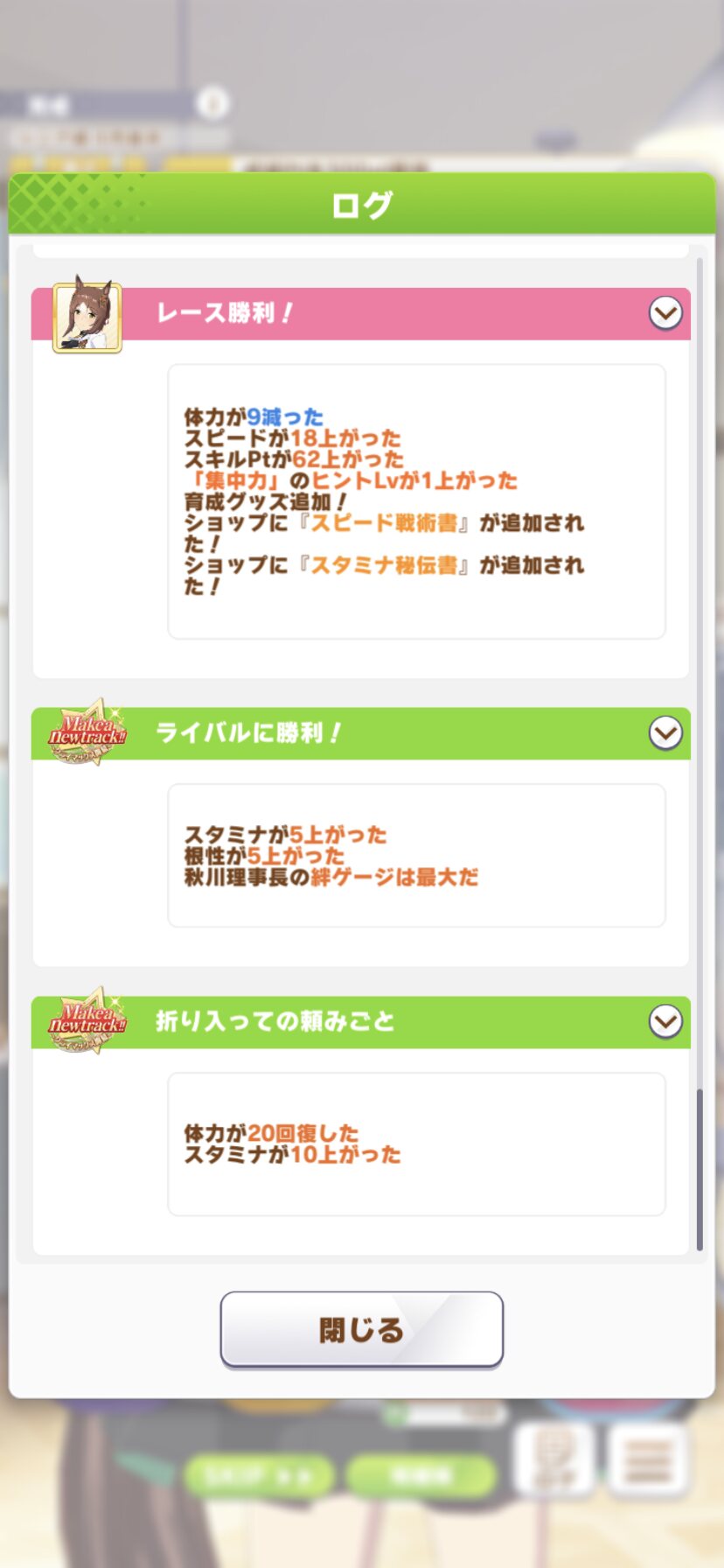Collapse the 折り入っての頼みごと log entry
724x1568 pixels.
pos(665,1022)
